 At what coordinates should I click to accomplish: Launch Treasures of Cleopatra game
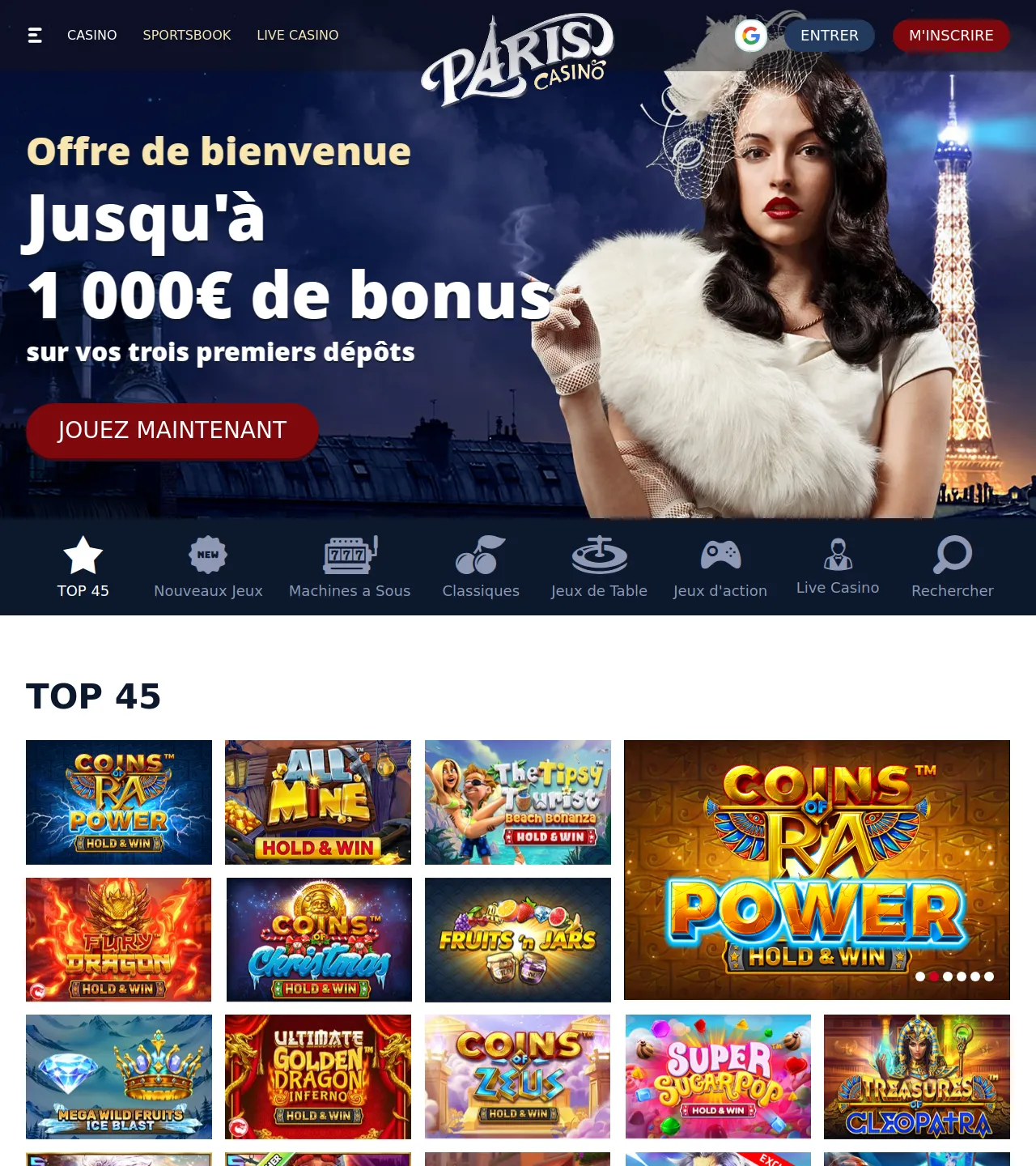(x=917, y=1077)
